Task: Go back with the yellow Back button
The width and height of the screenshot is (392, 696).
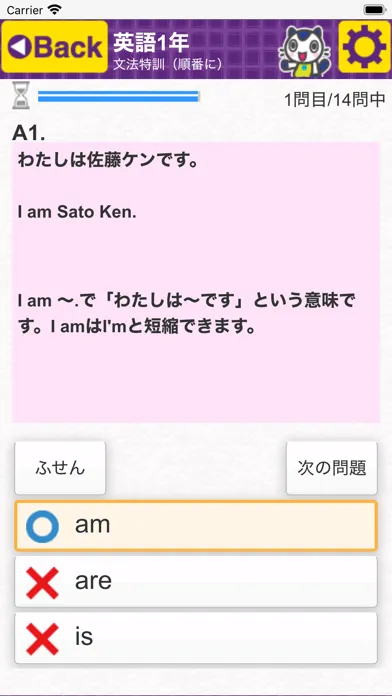Action: (x=55, y=47)
